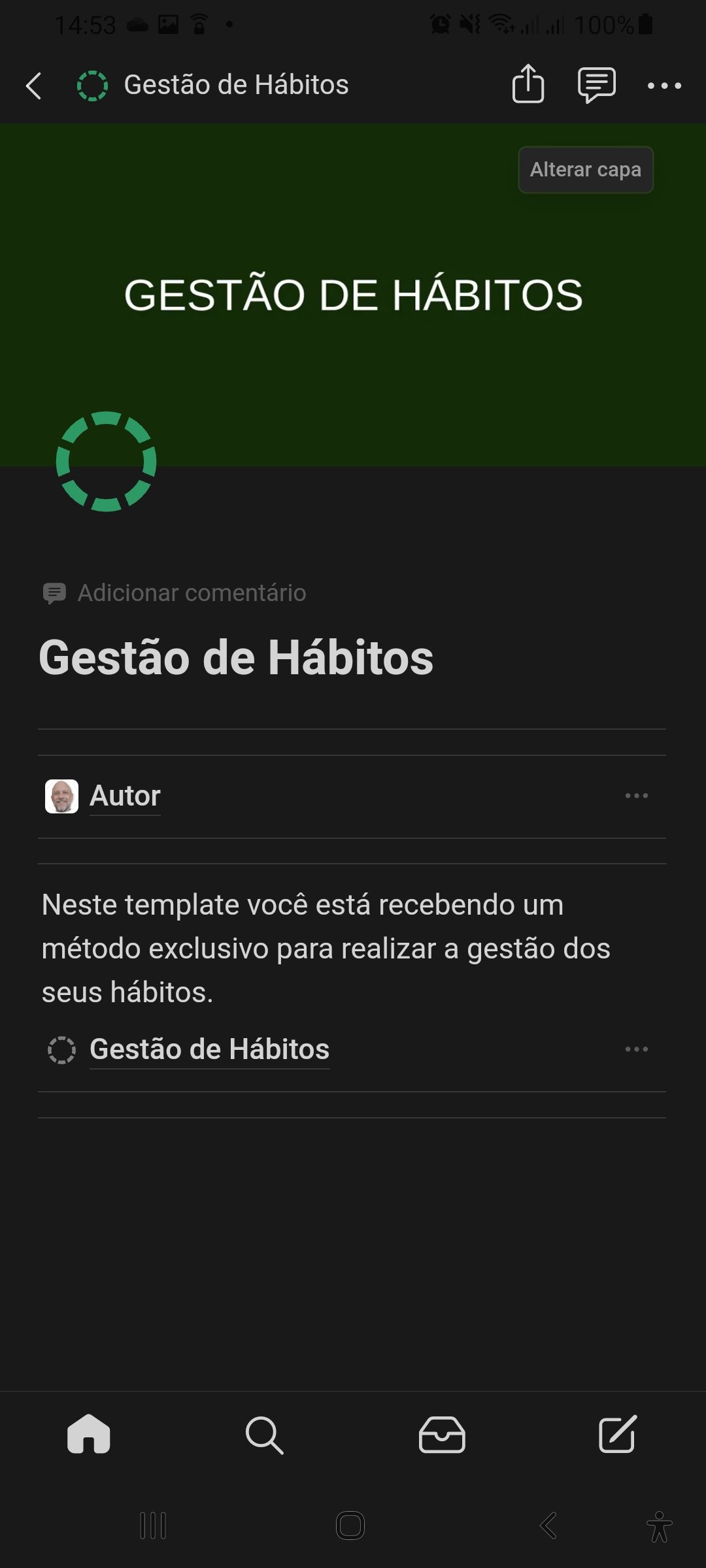Screen dimensions: 706x1568
Task: Share this page
Action: coord(528,84)
